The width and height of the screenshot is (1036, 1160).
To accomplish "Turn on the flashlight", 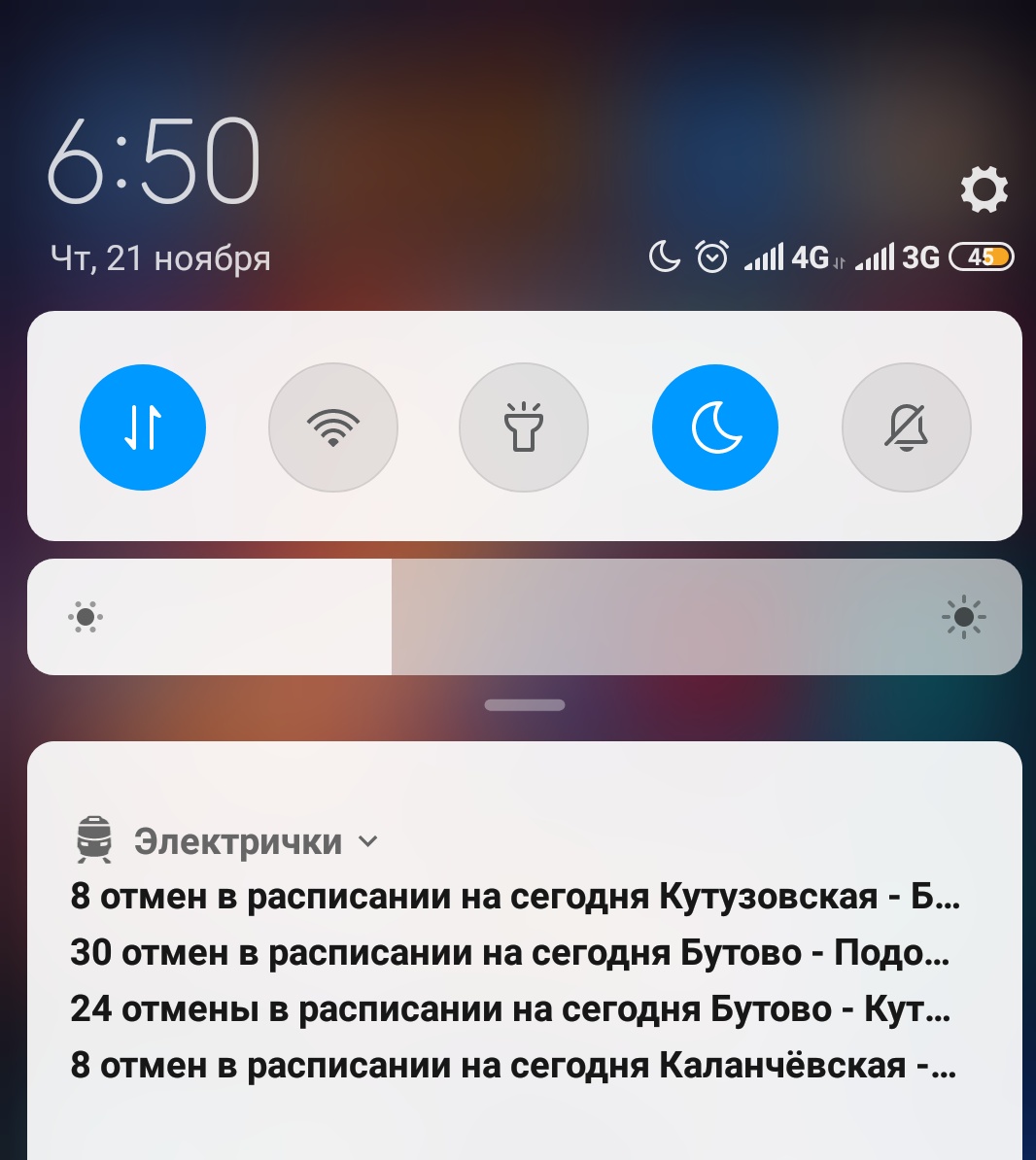I will click(x=523, y=427).
